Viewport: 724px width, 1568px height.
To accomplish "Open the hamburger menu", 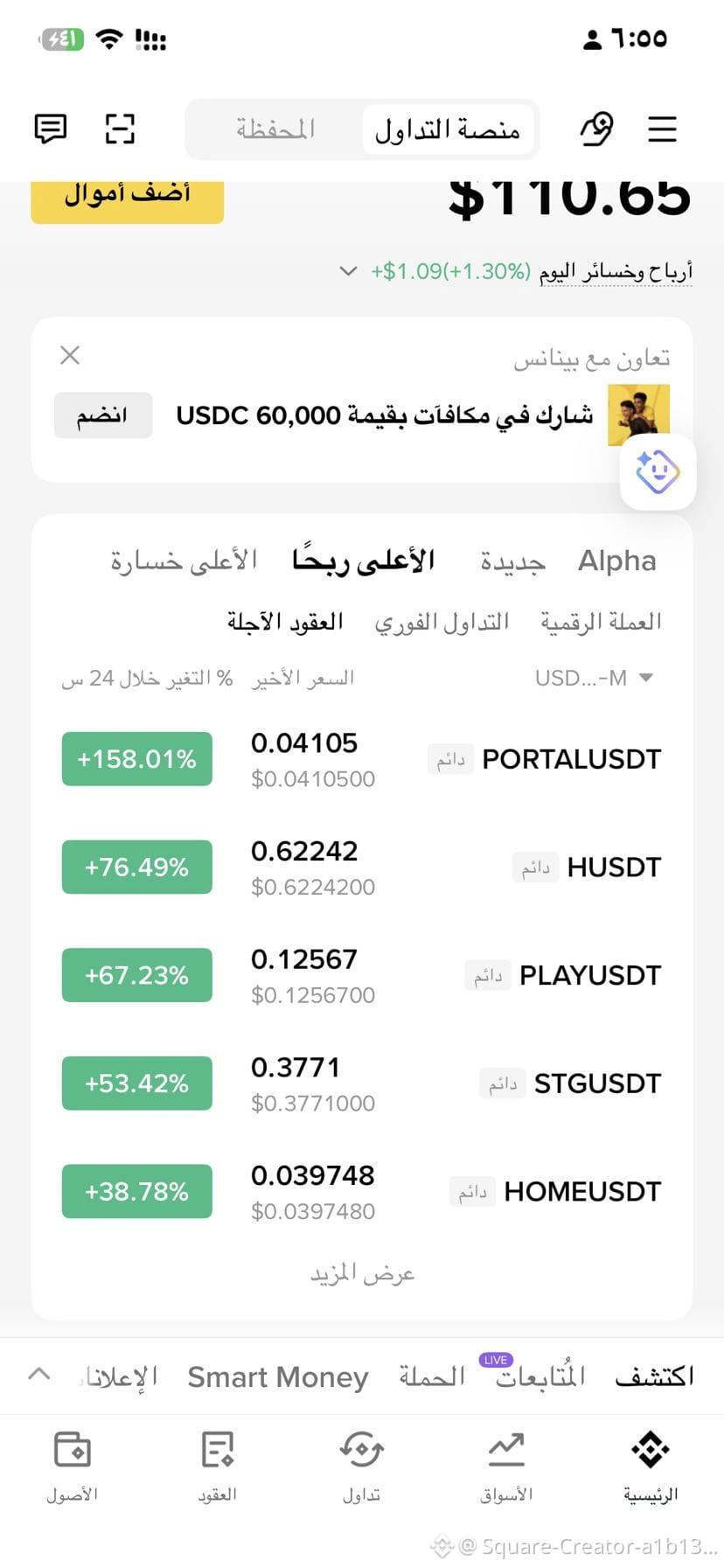I will [x=662, y=129].
